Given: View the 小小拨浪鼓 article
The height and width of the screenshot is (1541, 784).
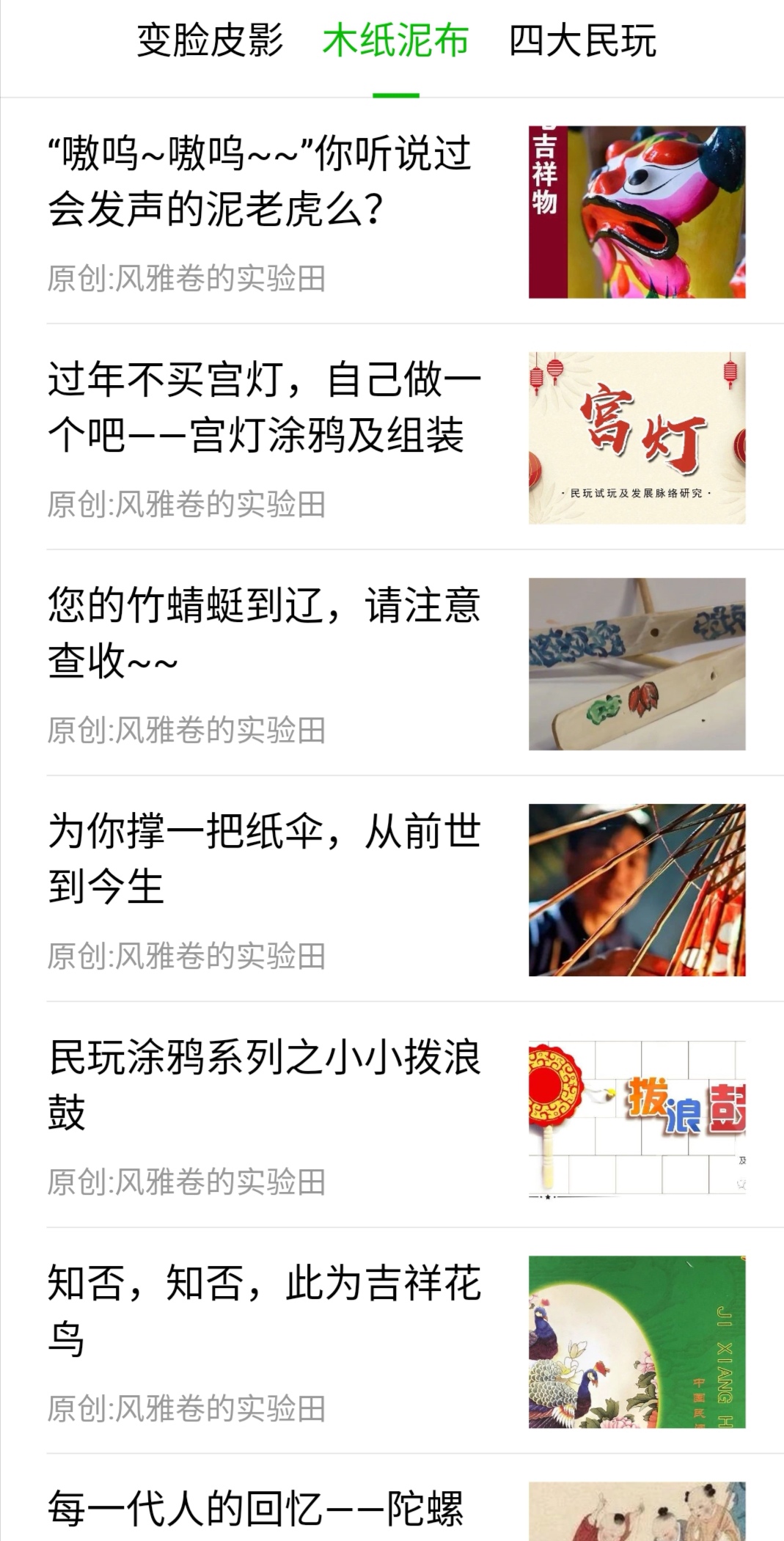Looking at the screenshot, I should pos(264,1085).
